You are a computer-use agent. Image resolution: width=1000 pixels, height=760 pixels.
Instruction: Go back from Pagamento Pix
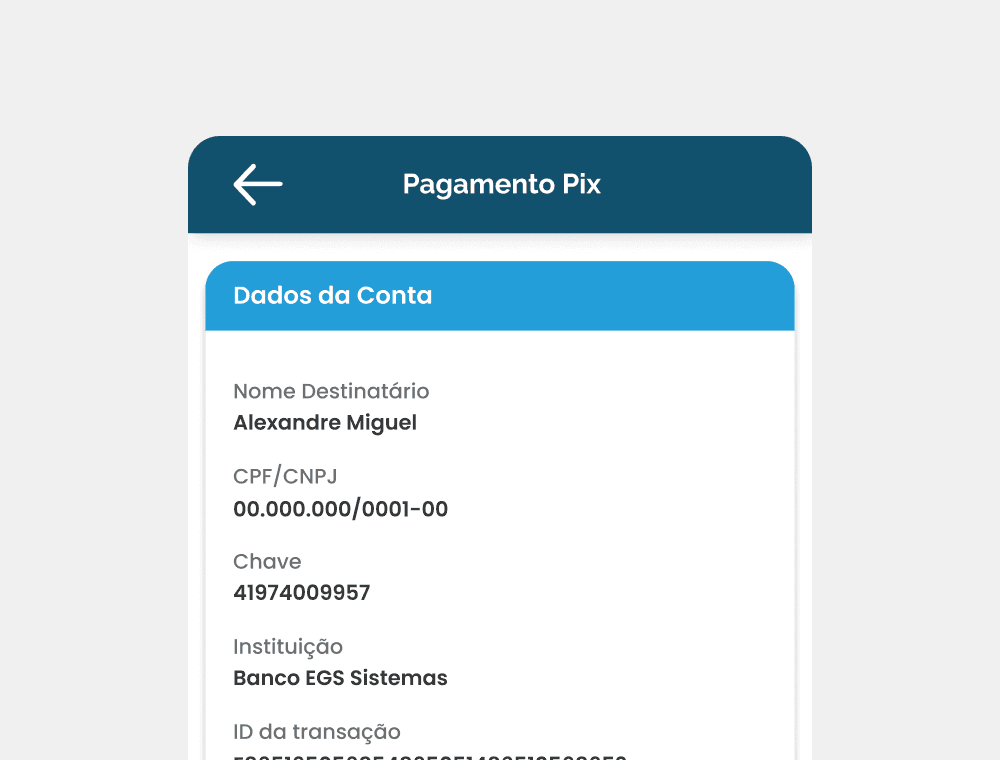click(258, 185)
